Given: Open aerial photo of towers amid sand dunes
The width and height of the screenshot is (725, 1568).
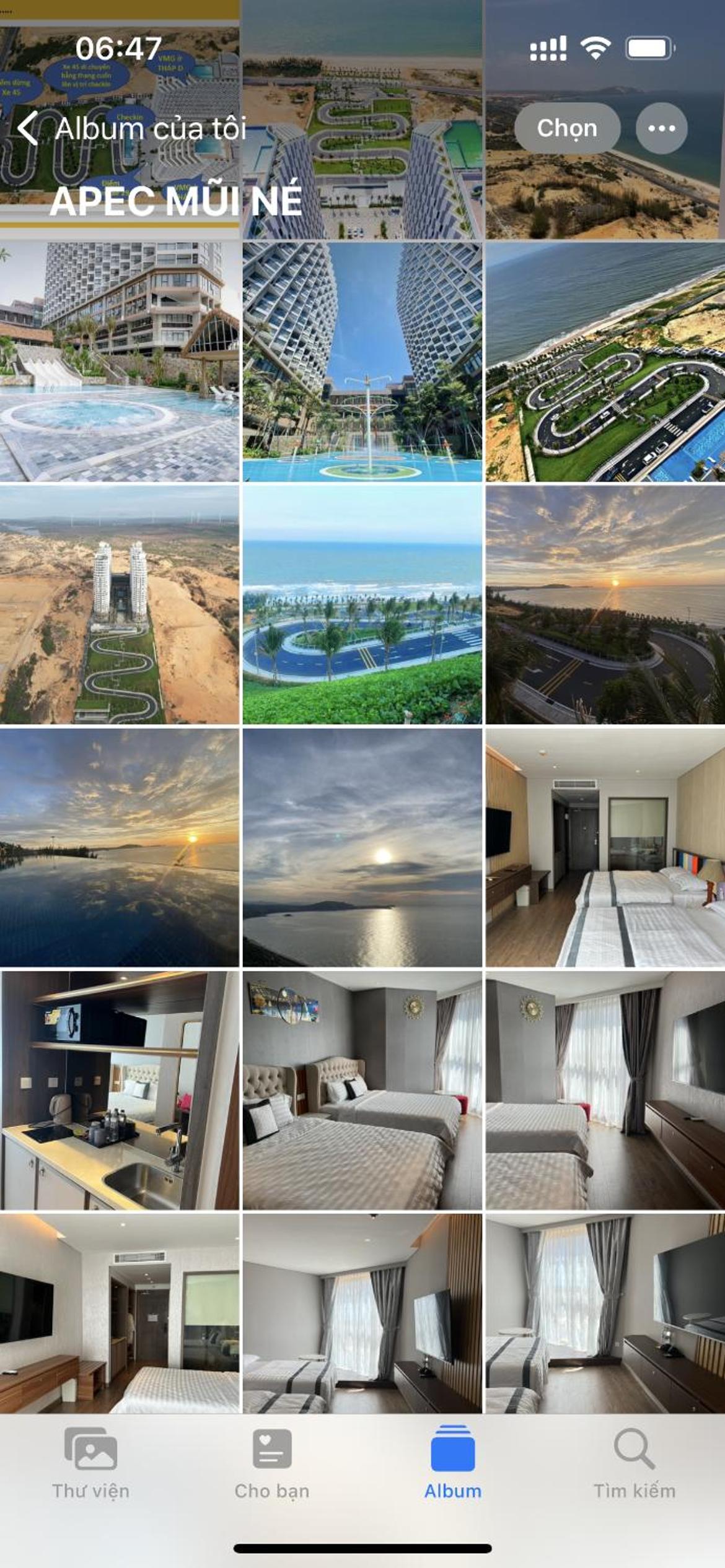Looking at the screenshot, I should coord(119,605).
